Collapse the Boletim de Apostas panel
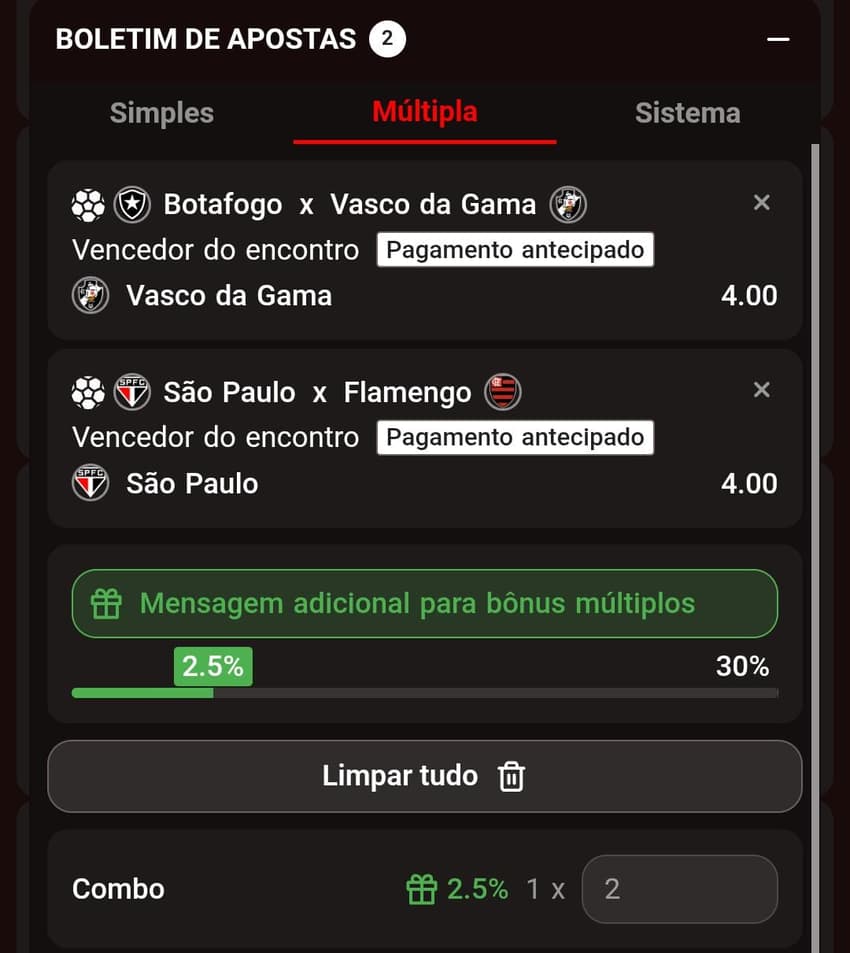 coord(778,40)
